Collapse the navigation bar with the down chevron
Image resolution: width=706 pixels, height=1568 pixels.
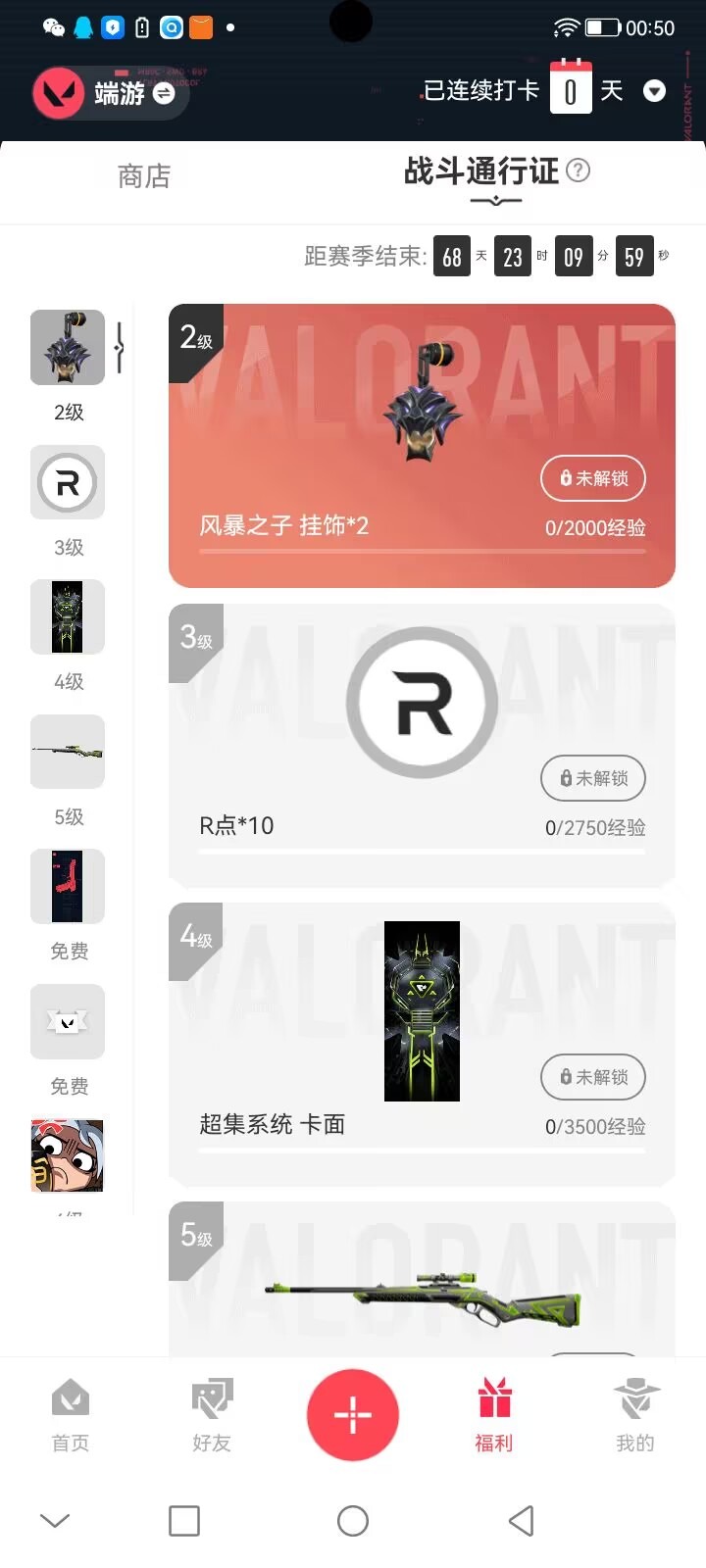click(54, 1521)
